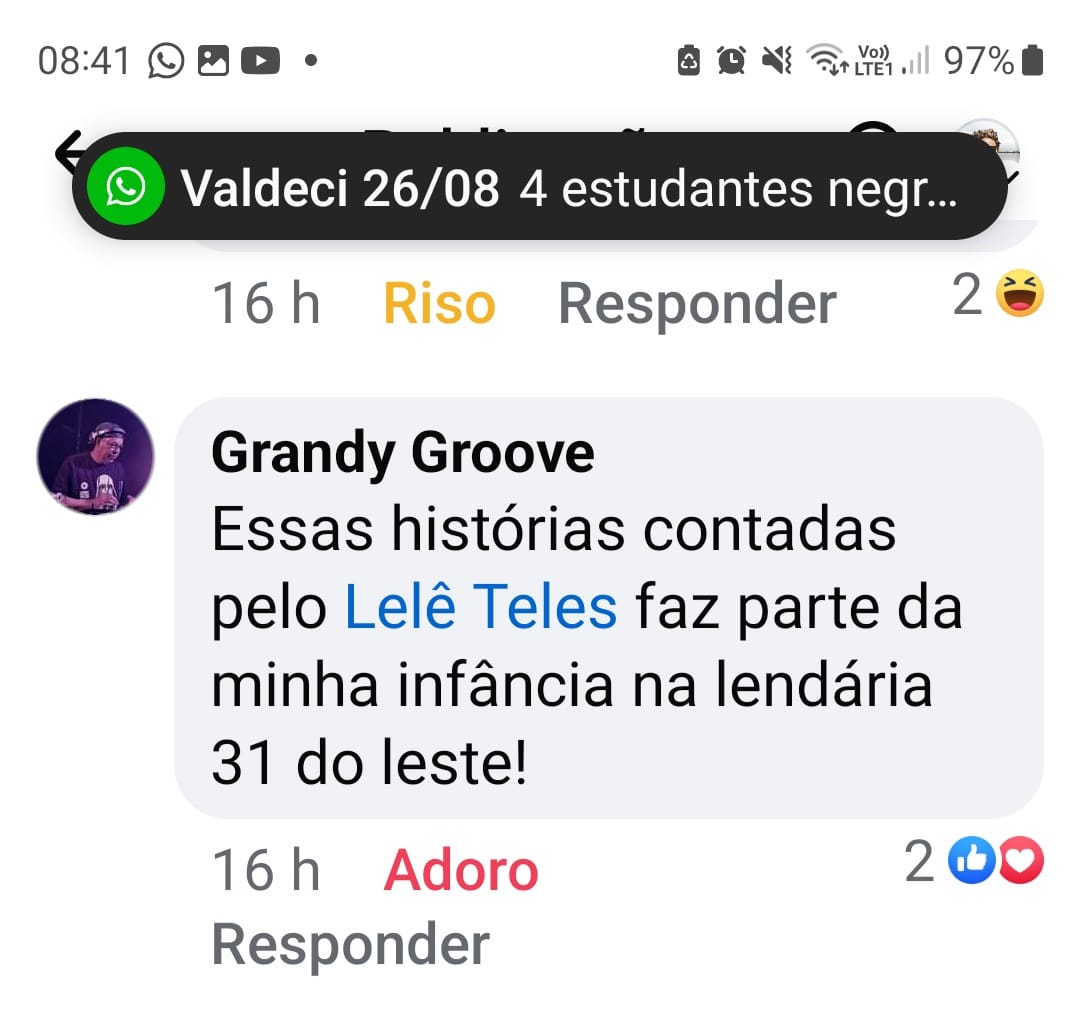The width and height of the screenshot is (1080, 1015).
Task: Tap the Riso reaction on the first comment
Action: click(x=439, y=304)
